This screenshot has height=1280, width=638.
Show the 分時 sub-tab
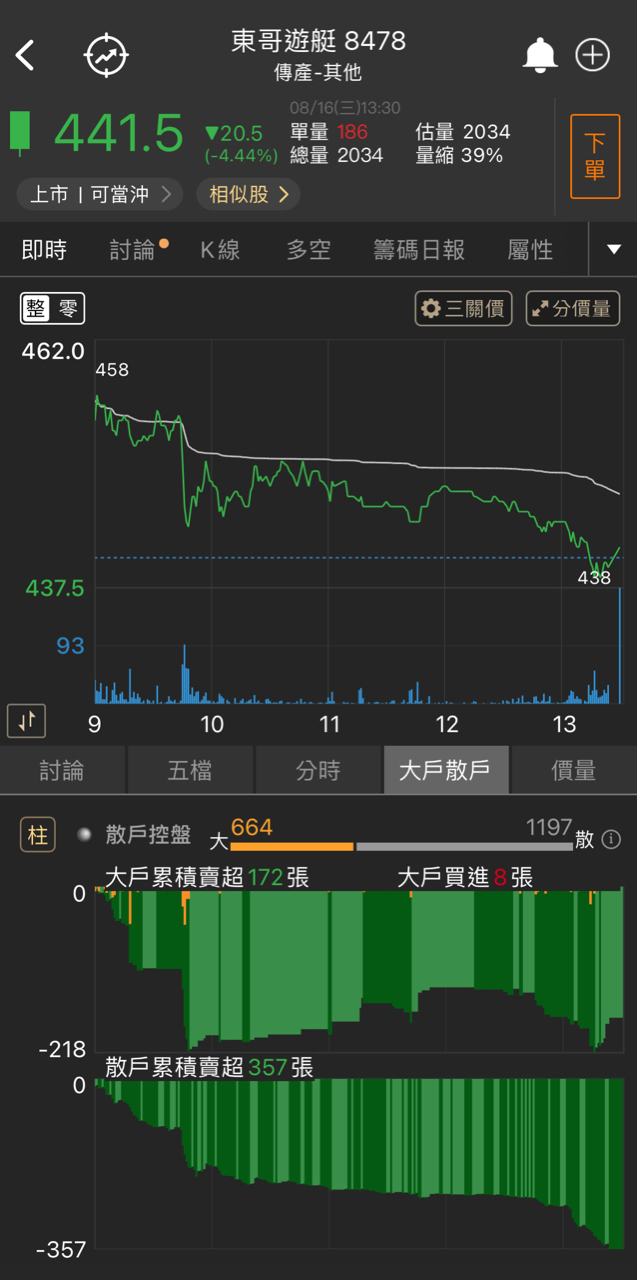(x=318, y=770)
